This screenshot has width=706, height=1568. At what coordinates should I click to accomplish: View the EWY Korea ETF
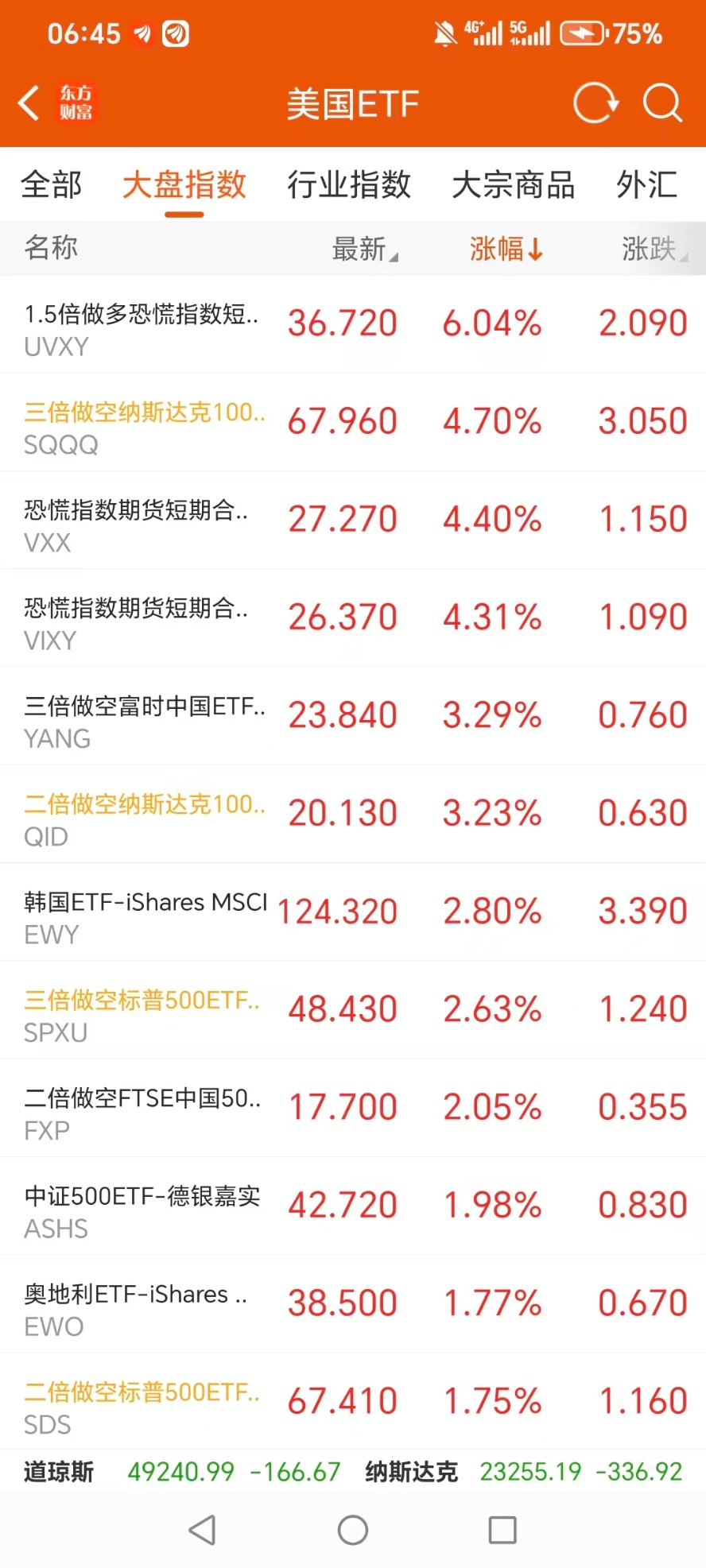tap(353, 912)
